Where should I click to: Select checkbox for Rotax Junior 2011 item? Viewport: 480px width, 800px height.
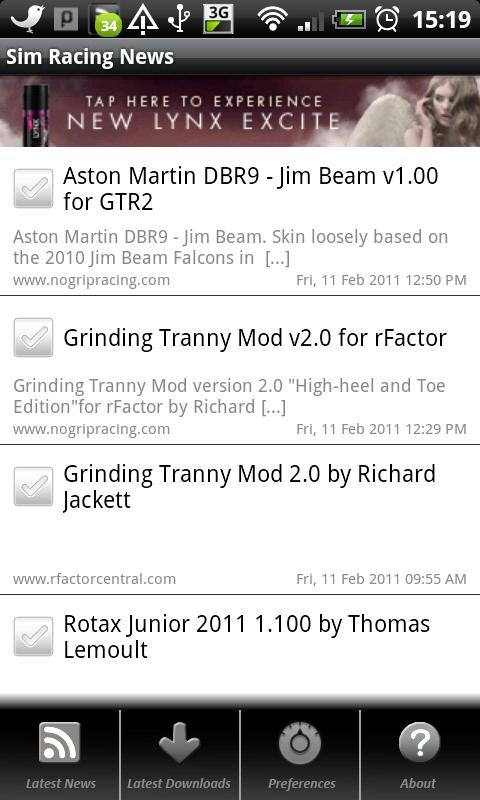(x=33, y=636)
